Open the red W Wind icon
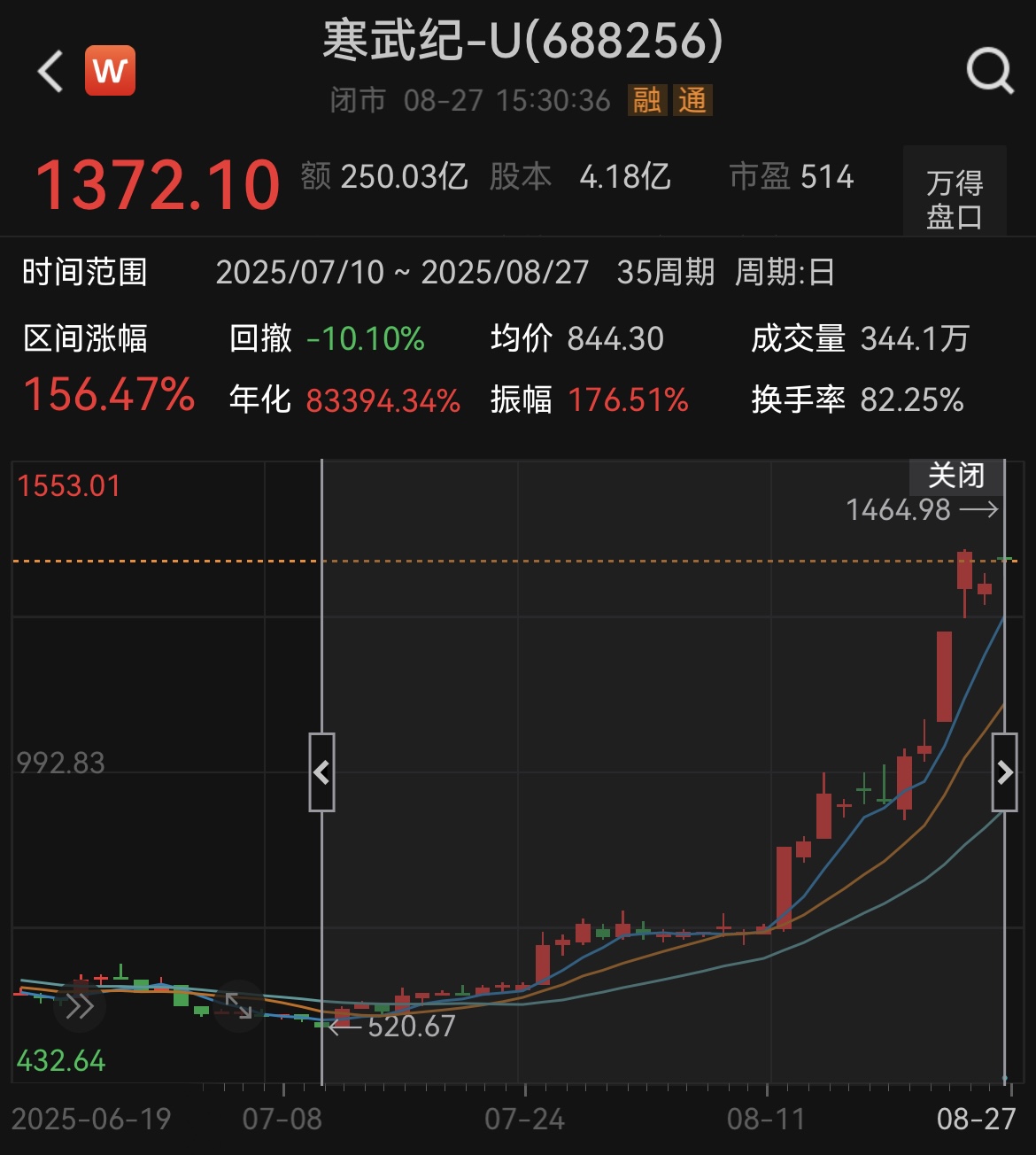 [x=111, y=71]
